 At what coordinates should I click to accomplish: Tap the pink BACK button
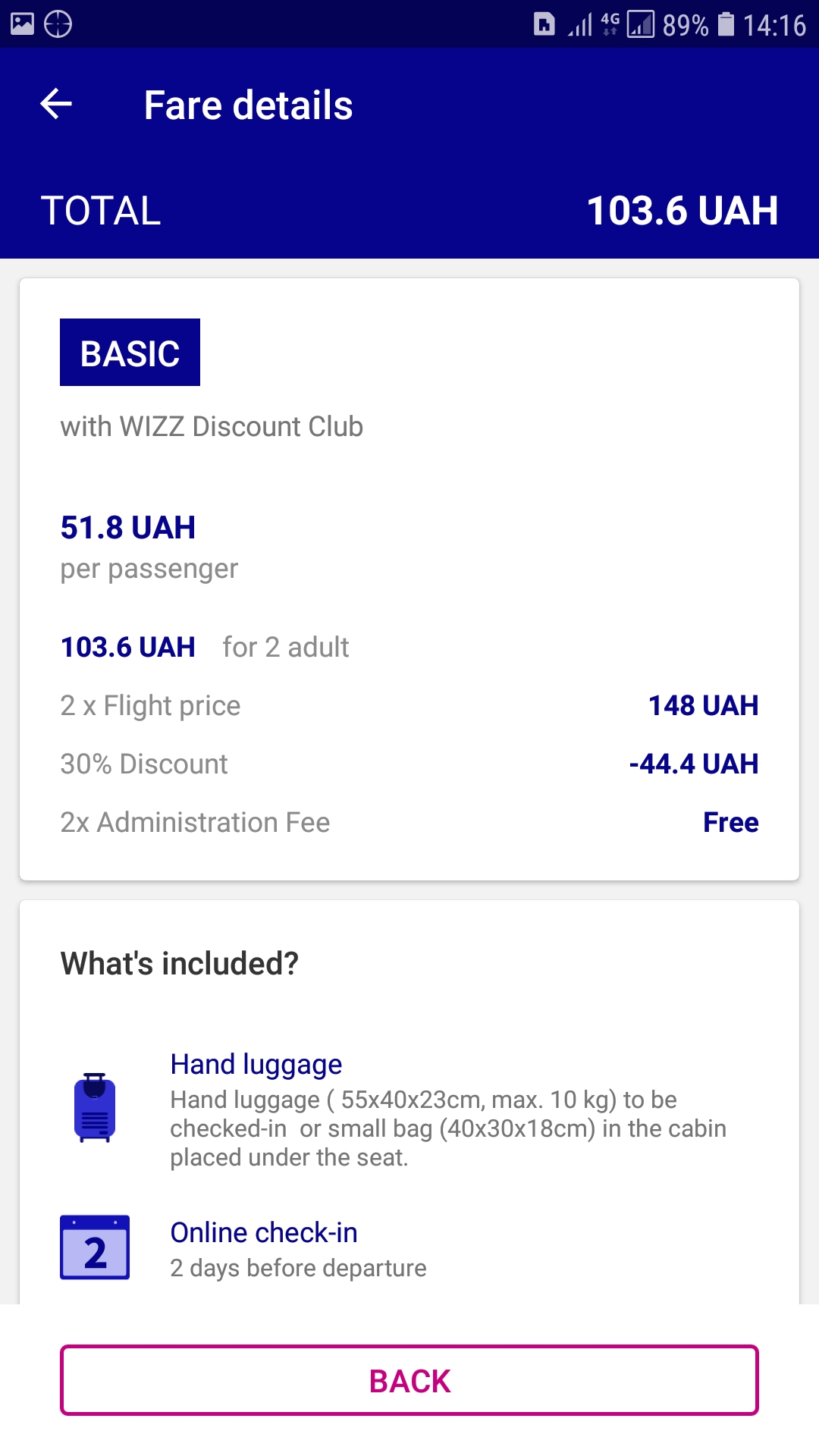point(409,1380)
